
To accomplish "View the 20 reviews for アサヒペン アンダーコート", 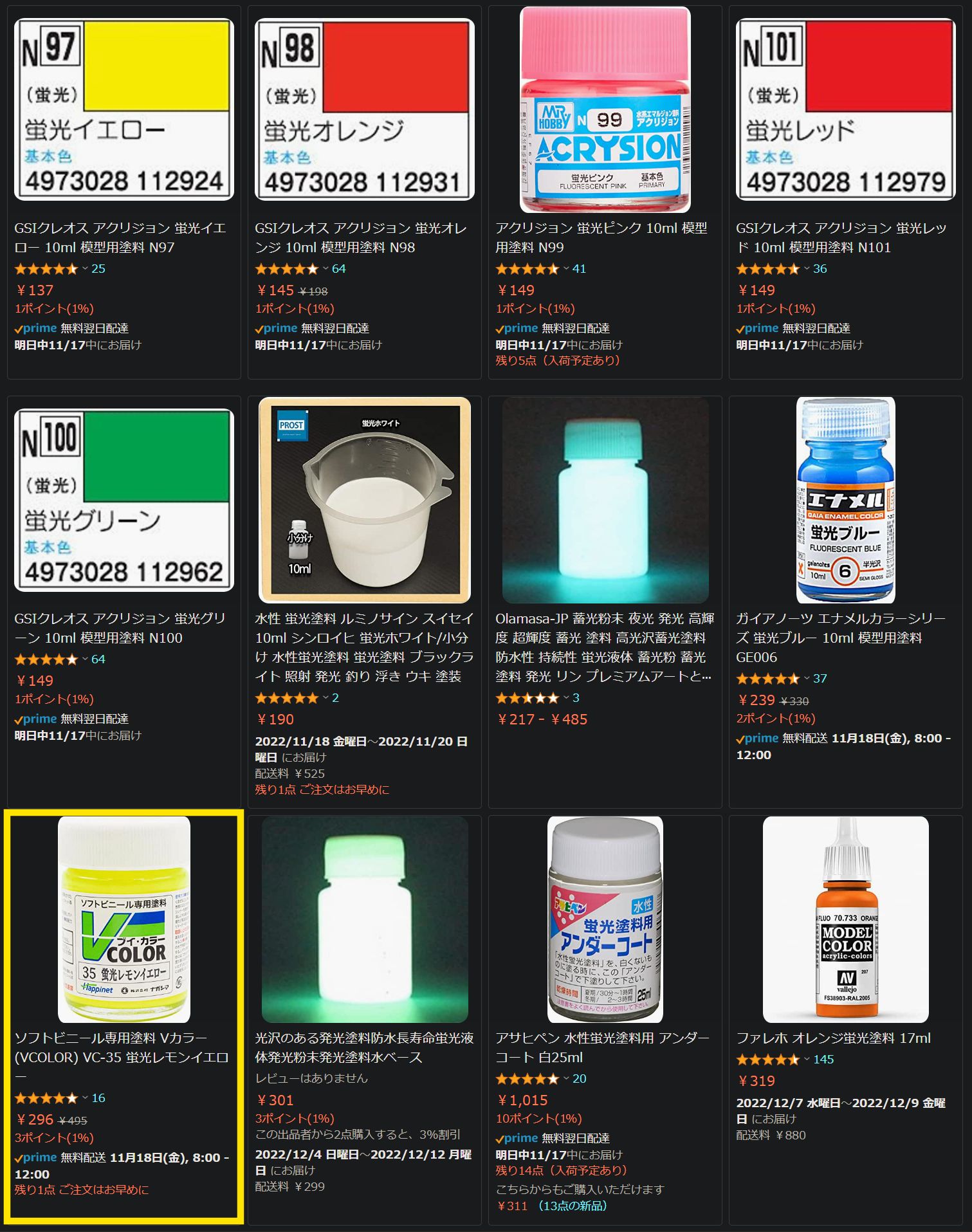I will [x=579, y=1079].
